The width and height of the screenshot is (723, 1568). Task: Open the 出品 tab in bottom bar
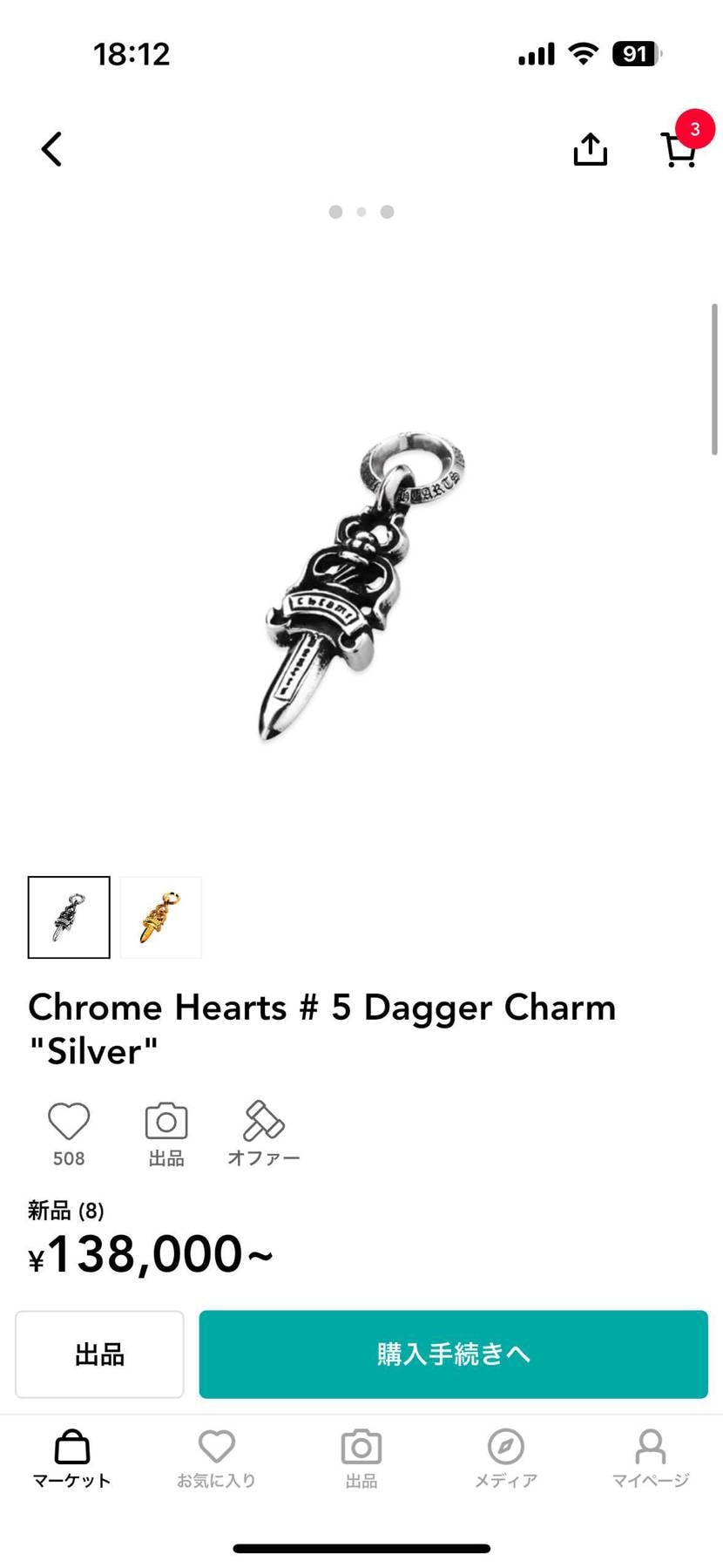click(361, 1457)
